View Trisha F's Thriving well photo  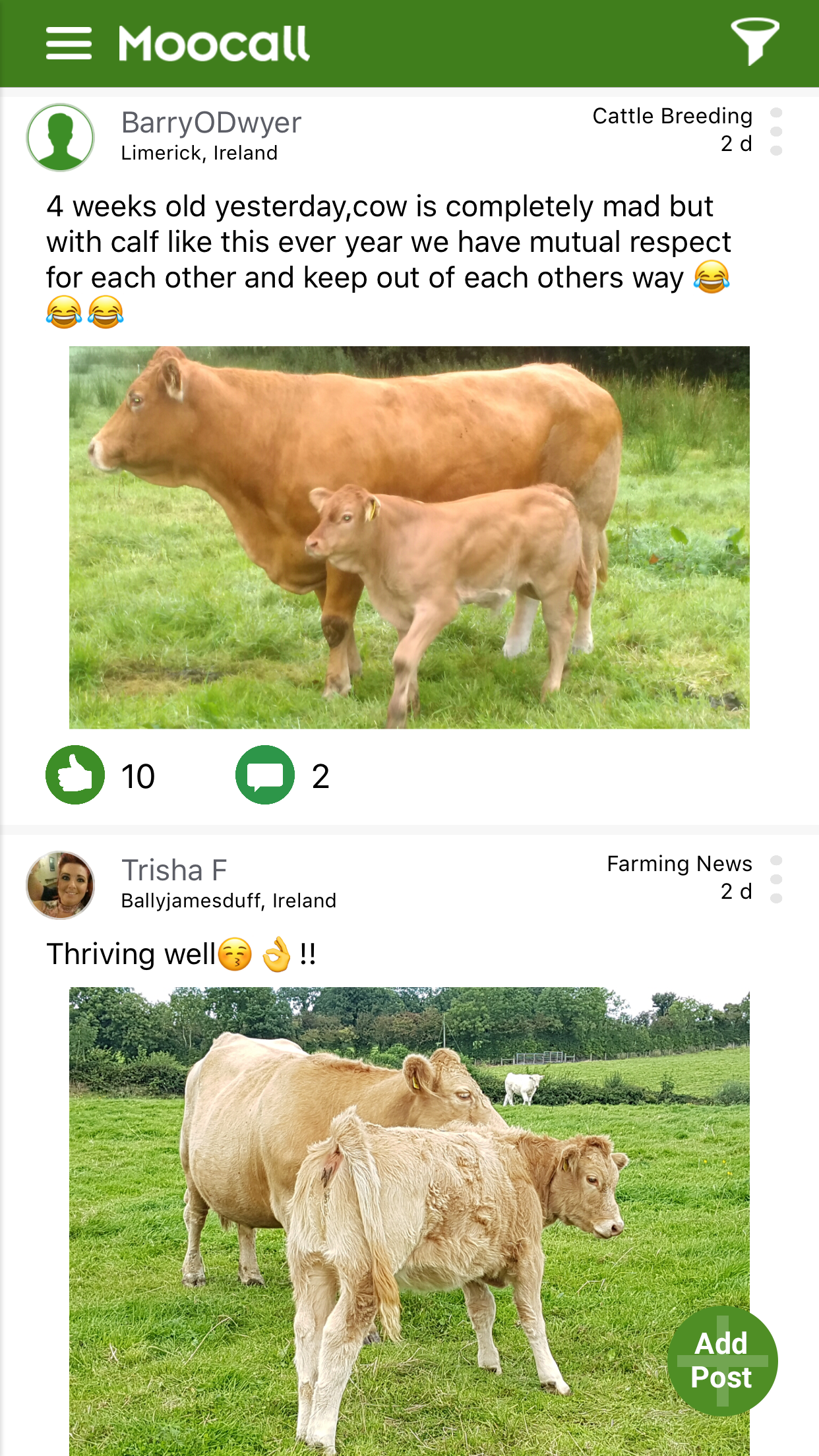[409, 1221]
